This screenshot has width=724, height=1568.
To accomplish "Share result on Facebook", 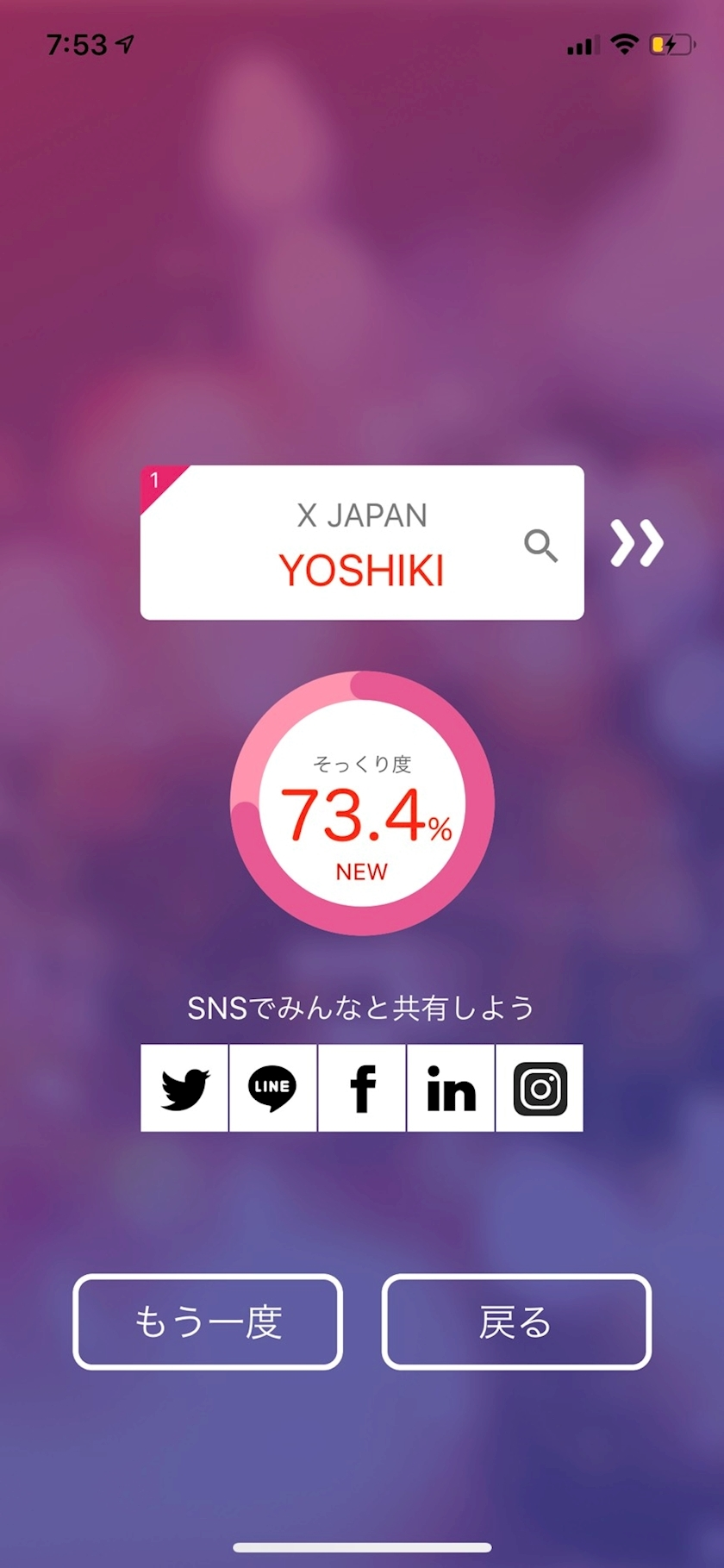I will 361,1088.
